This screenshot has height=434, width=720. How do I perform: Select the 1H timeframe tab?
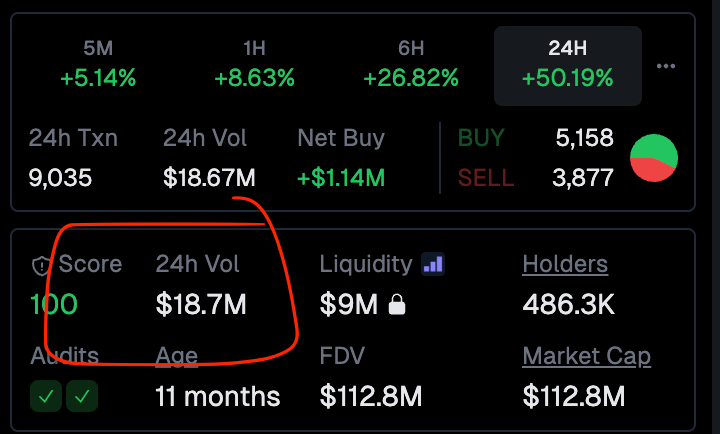click(254, 63)
